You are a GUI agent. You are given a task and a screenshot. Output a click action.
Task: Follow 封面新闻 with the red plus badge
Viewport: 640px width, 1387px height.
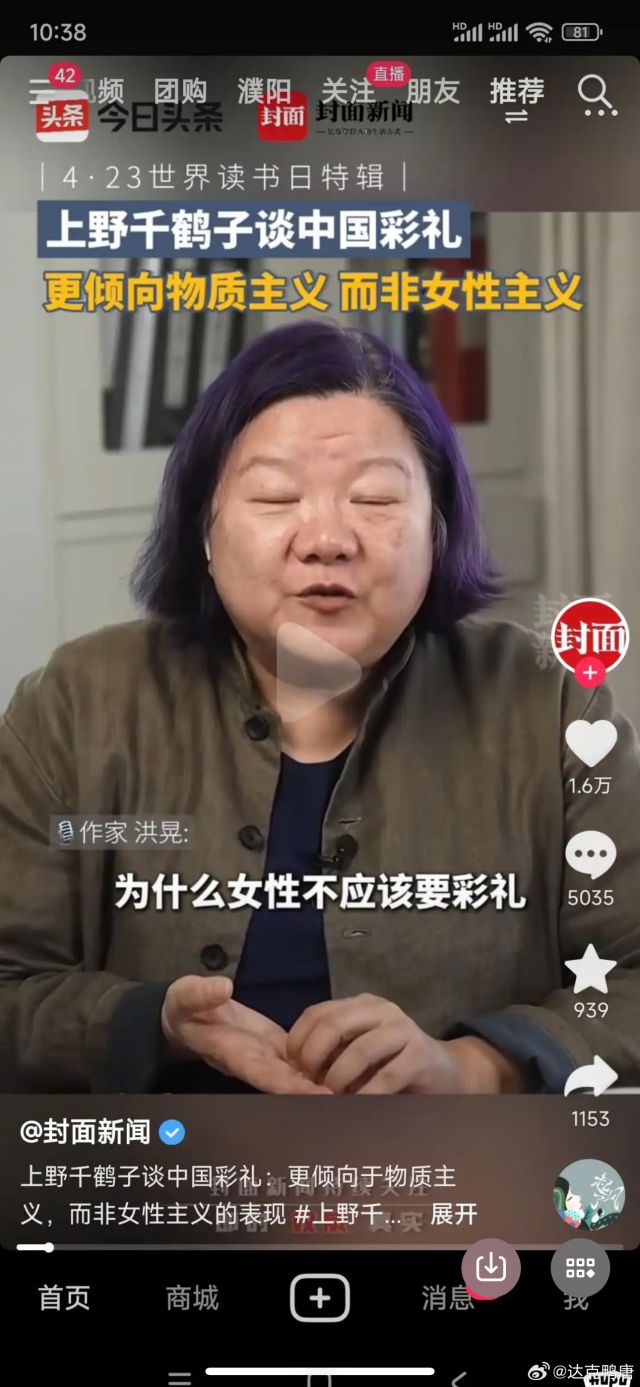click(590, 673)
